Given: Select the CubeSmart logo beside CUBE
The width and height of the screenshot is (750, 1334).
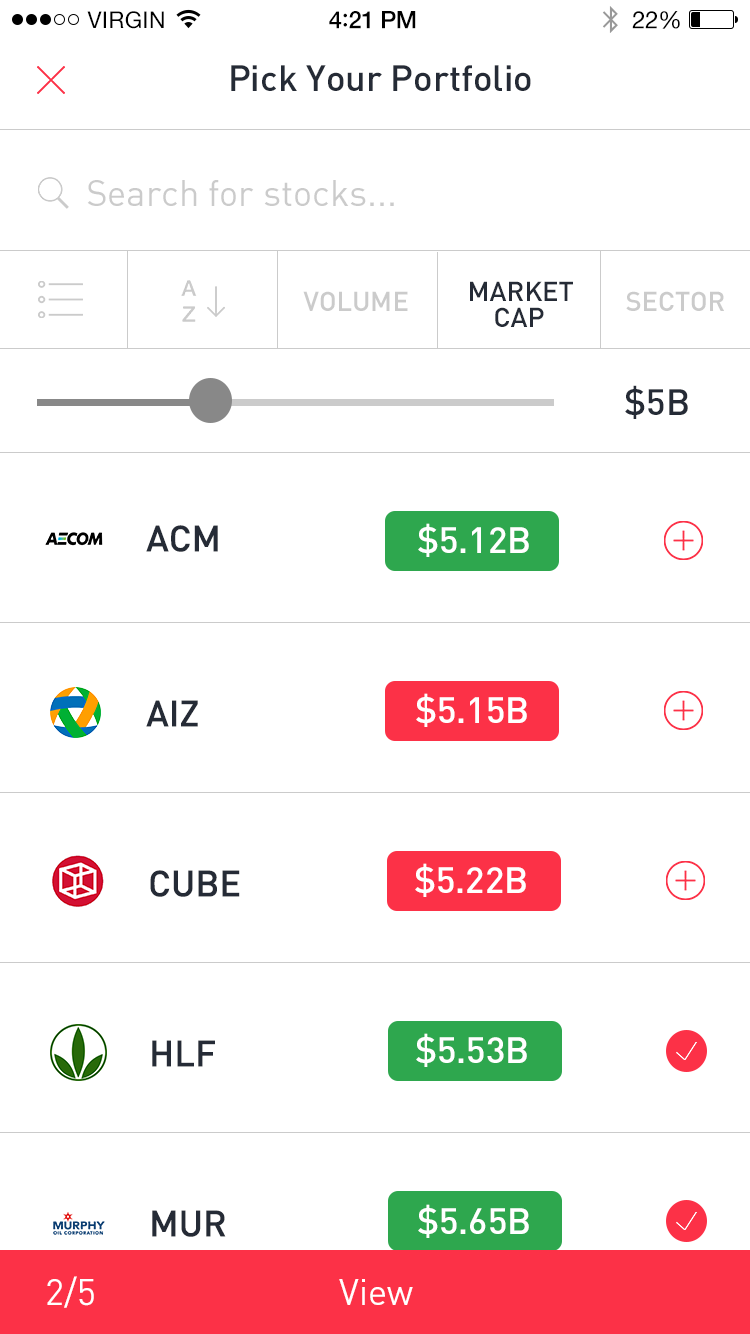Looking at the screenshot, I should (x=77, y=881).
